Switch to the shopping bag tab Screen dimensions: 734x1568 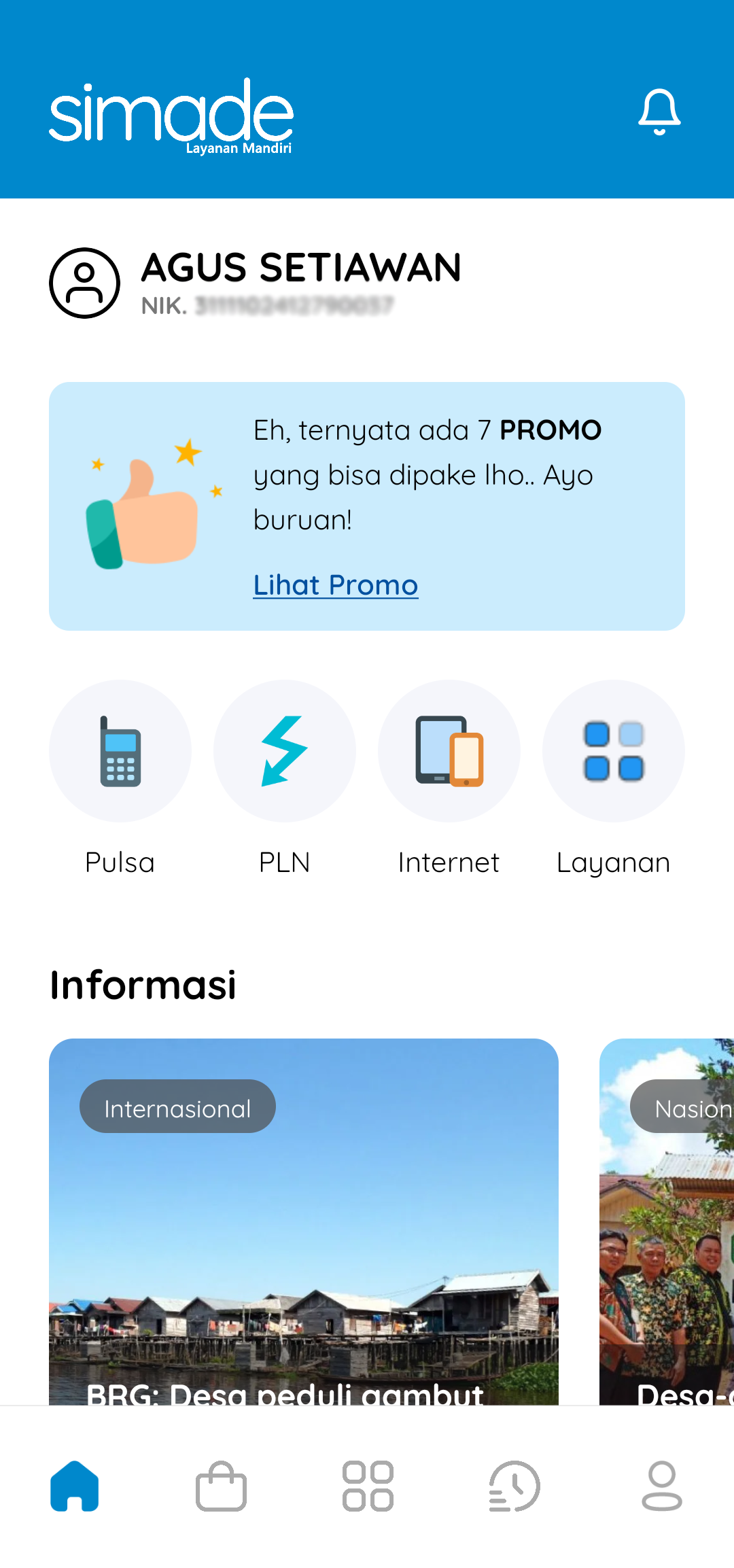point(221,1486)
